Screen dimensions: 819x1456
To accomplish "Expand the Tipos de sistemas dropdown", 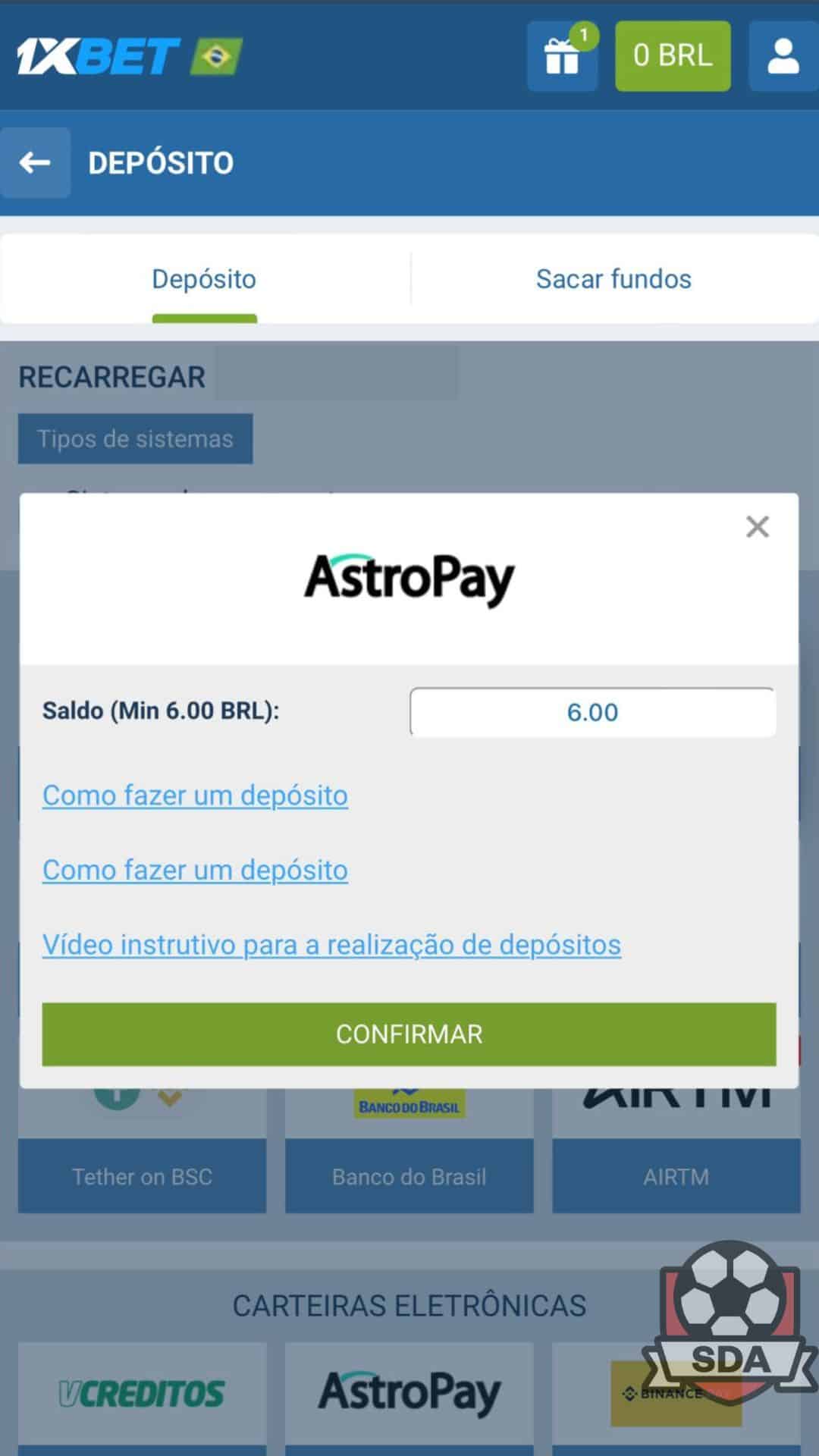I will click(x=135, y=438).
